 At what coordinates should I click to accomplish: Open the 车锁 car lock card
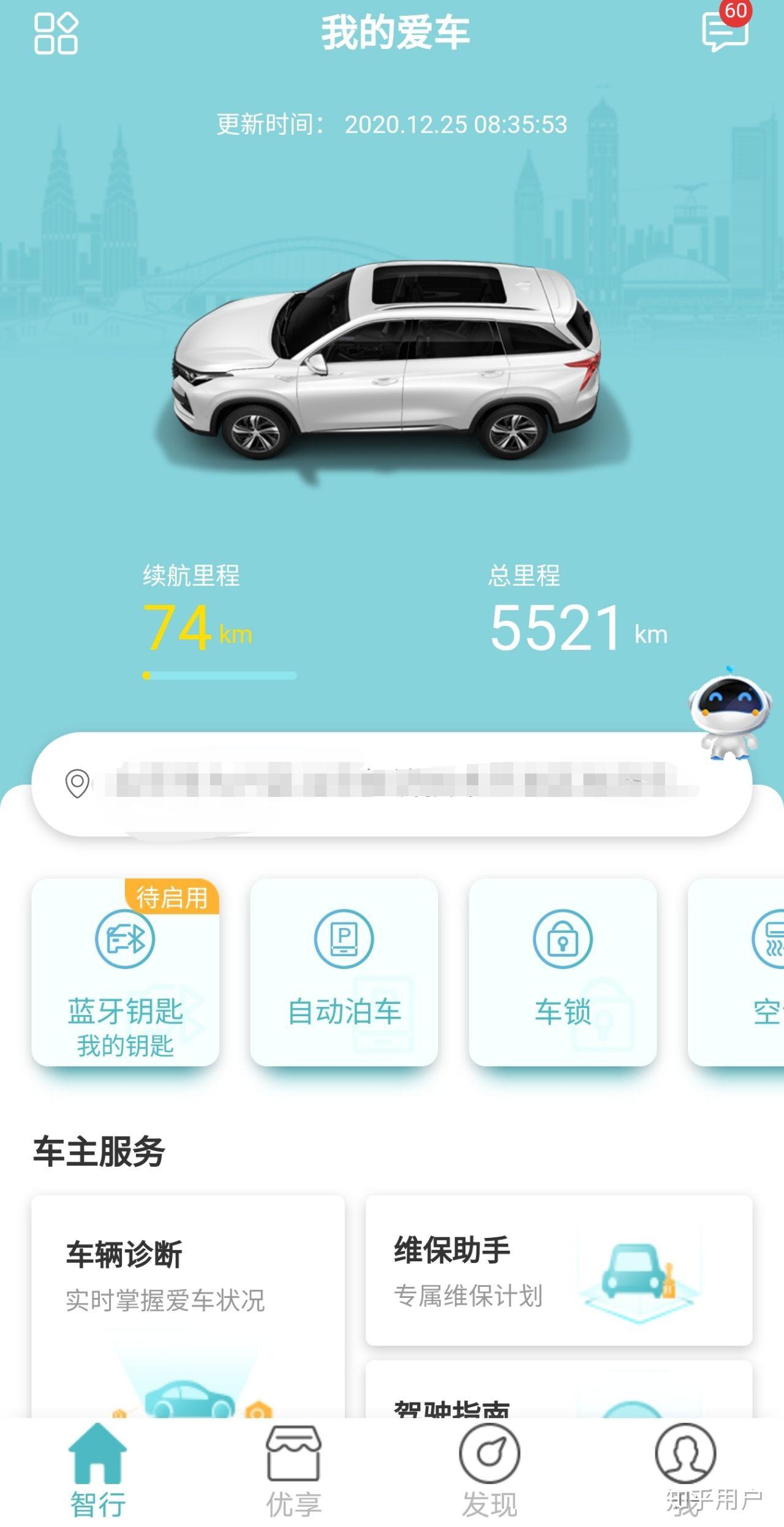tap(563, 972)
